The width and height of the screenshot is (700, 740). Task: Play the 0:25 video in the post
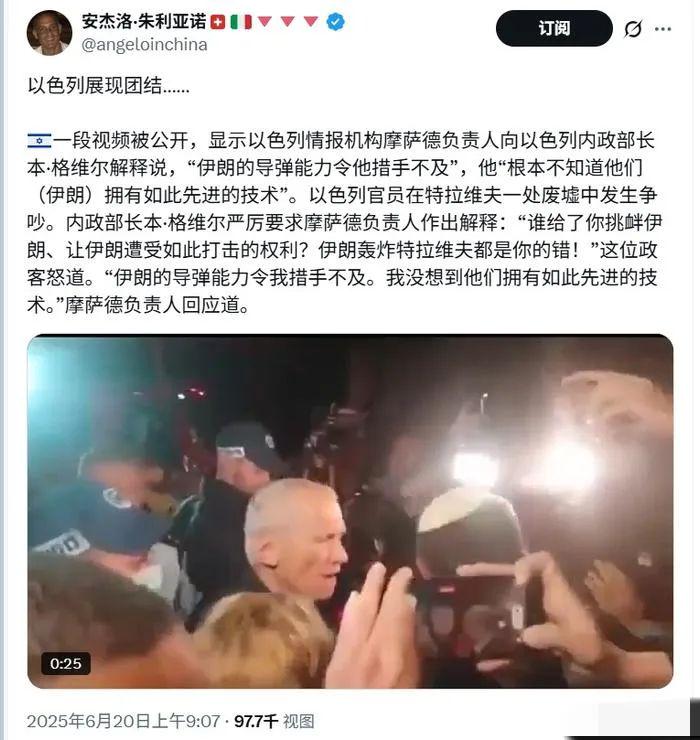pyautogui.click(x=349, y=512)
